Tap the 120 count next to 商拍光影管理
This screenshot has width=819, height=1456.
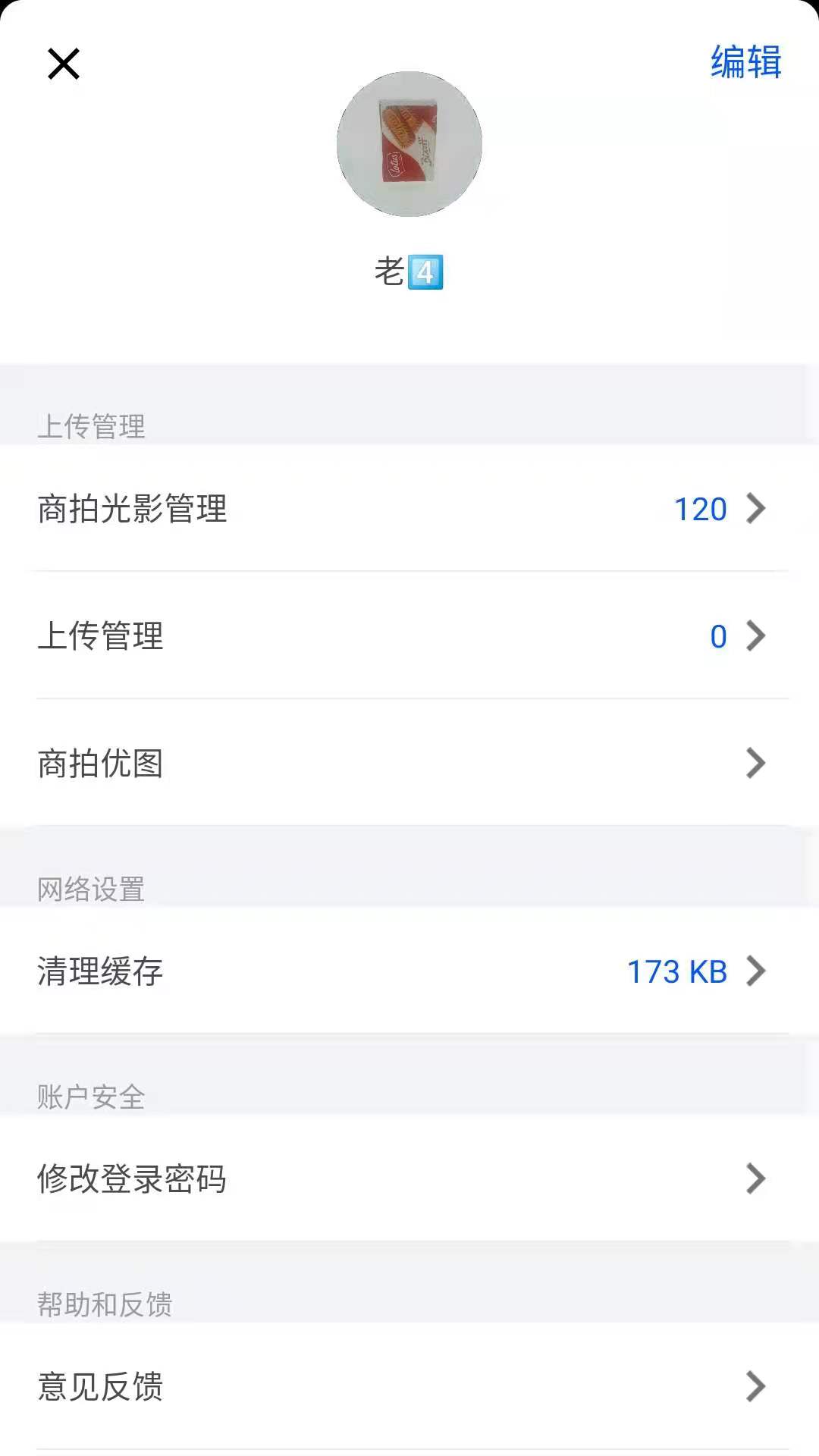click(x=700, y=509)
